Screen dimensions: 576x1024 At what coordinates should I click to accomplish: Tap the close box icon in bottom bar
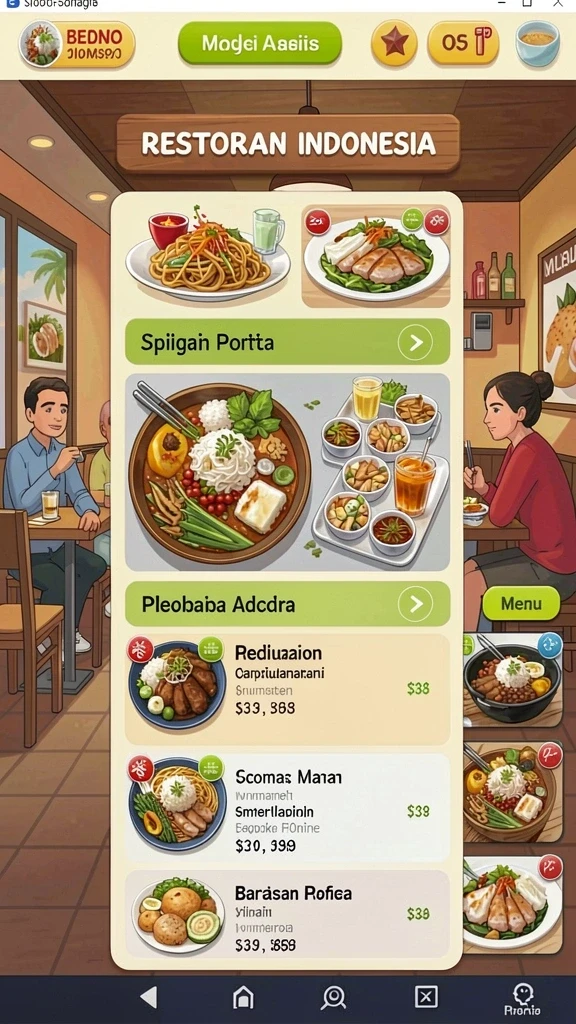pos(426,997)
